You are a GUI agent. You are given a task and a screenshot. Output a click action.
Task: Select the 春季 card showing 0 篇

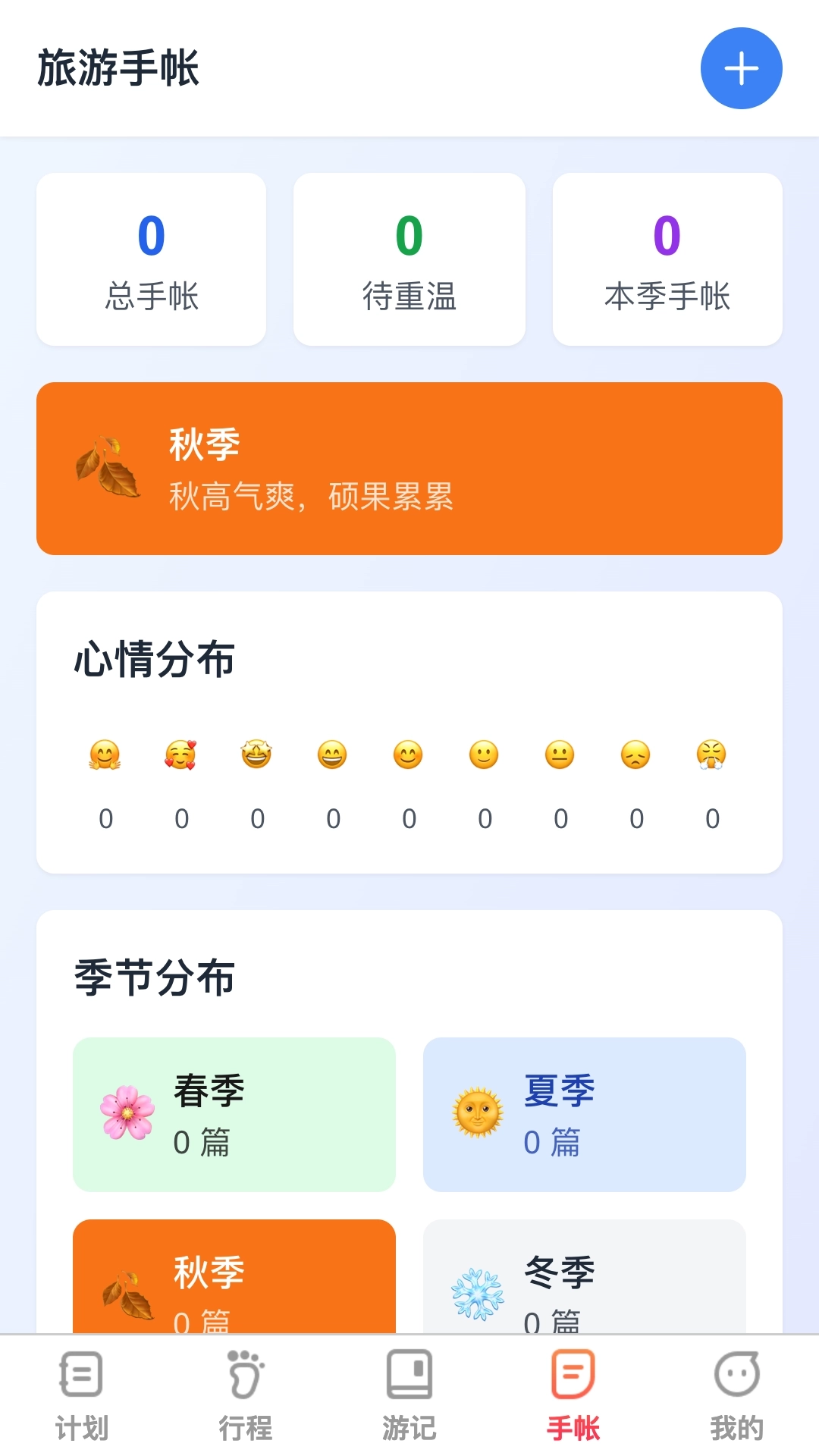pos(234,1115)
